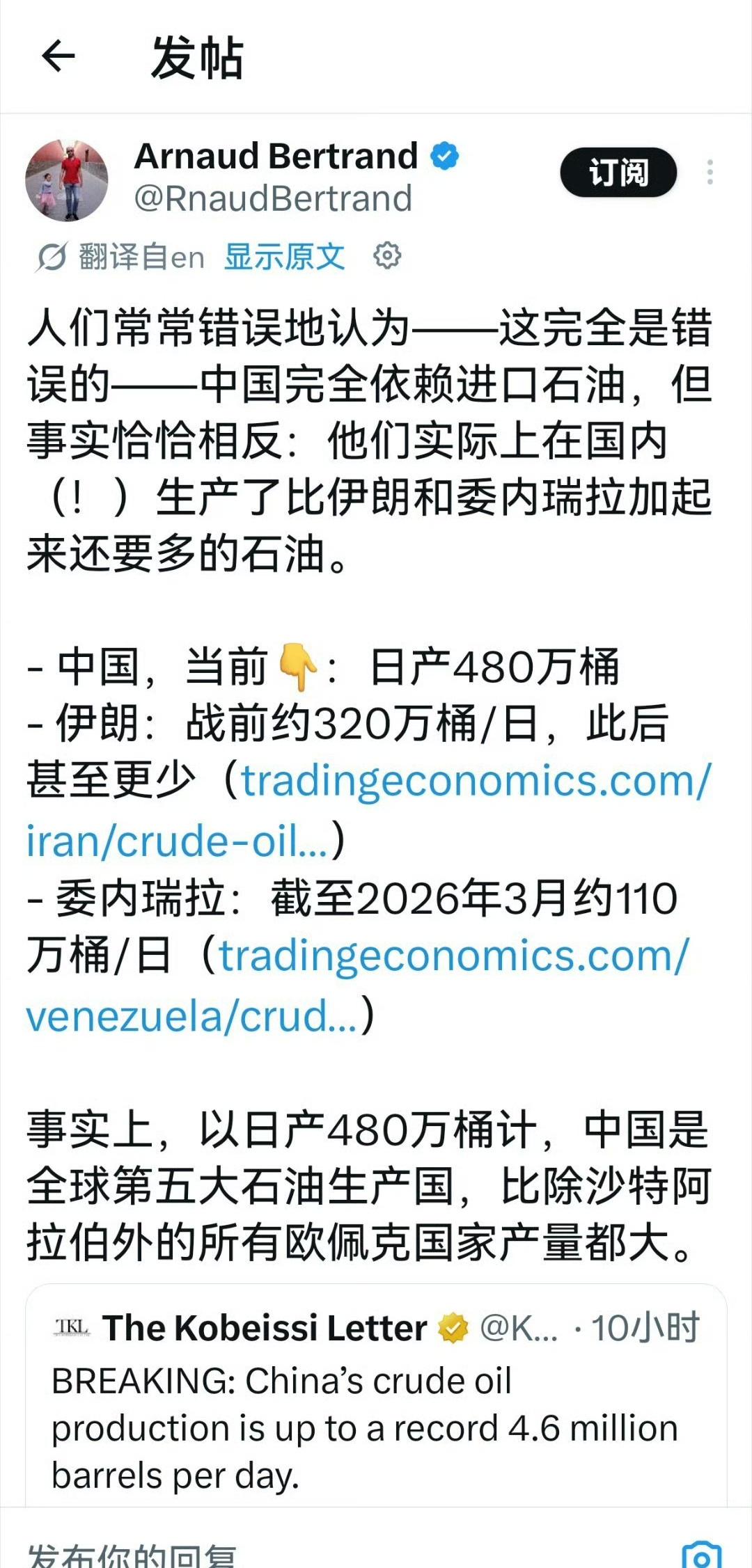752x1568 pixels.
Task: Click the @RnaudBertrand username
Action: pos(274,197)
